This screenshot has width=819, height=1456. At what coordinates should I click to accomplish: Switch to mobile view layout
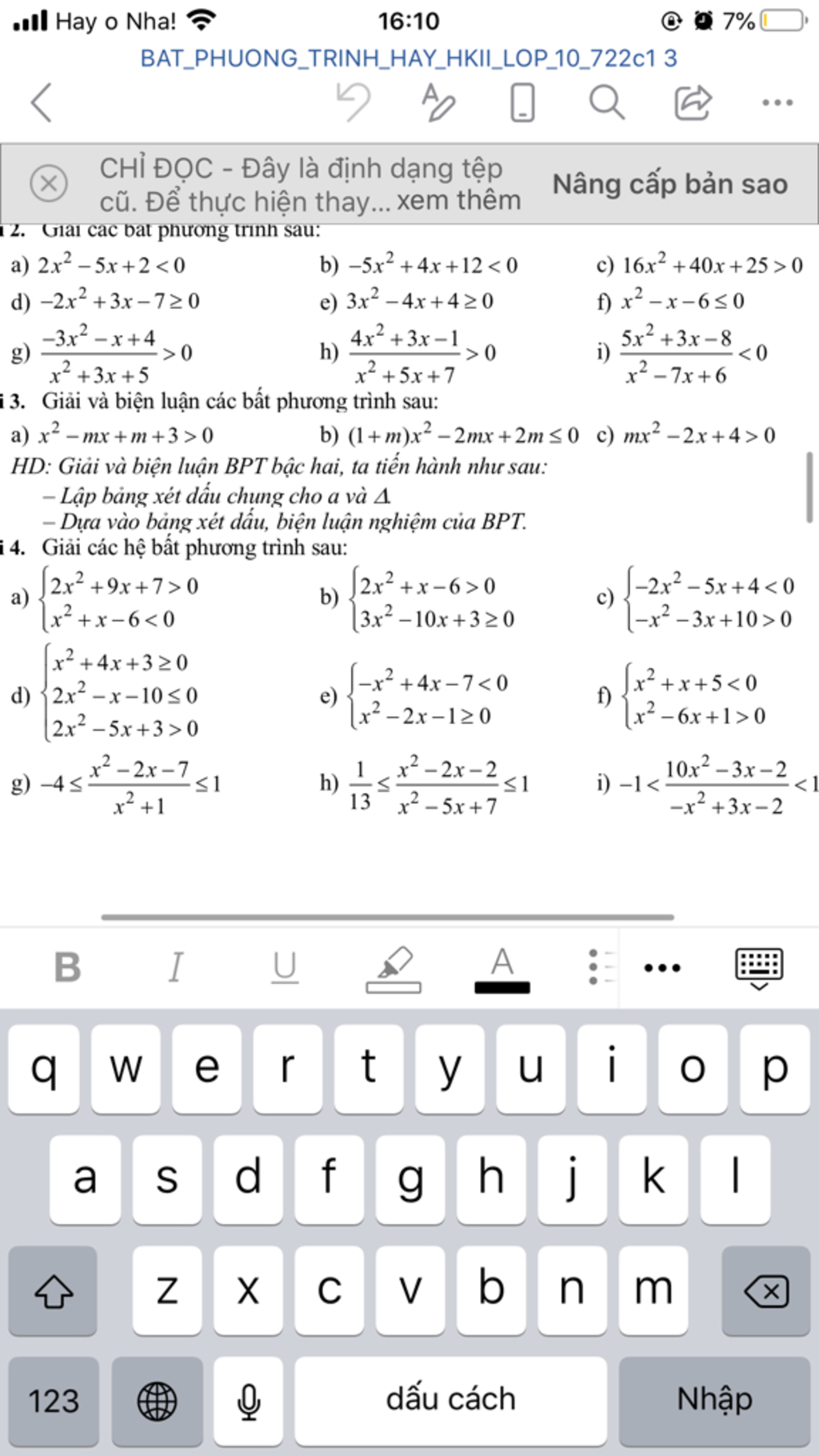522,102
